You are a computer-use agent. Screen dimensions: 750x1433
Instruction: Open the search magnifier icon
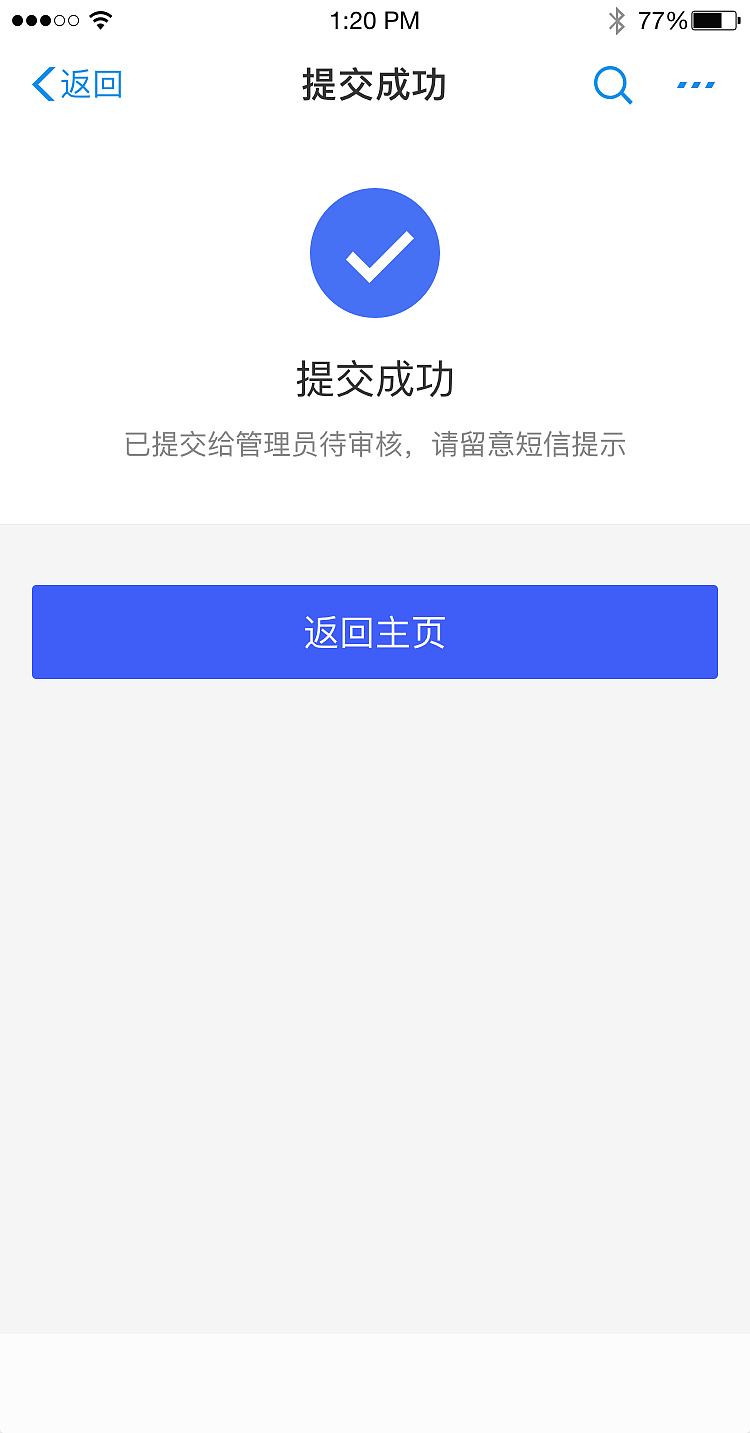(x=613, y=86)
